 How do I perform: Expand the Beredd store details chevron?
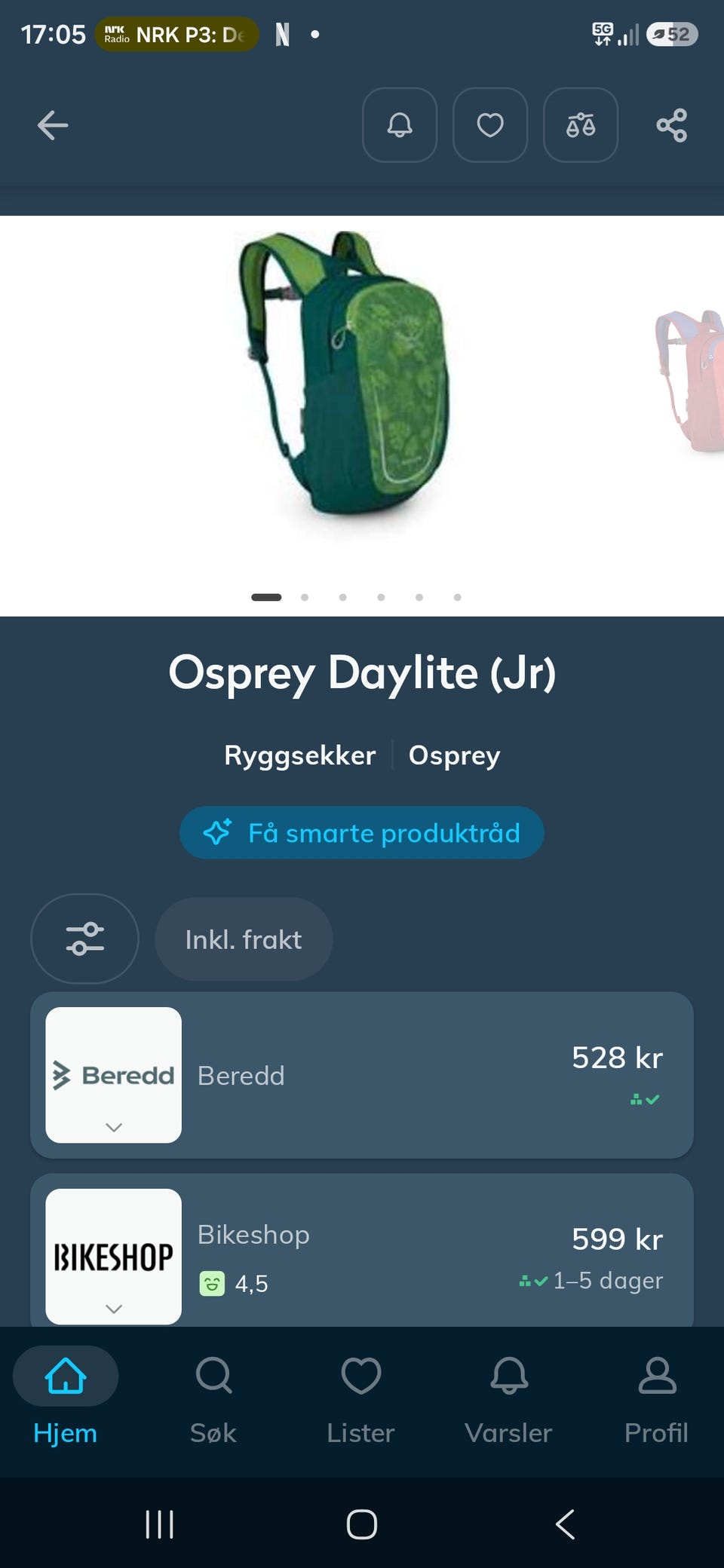coord(114,1127)
